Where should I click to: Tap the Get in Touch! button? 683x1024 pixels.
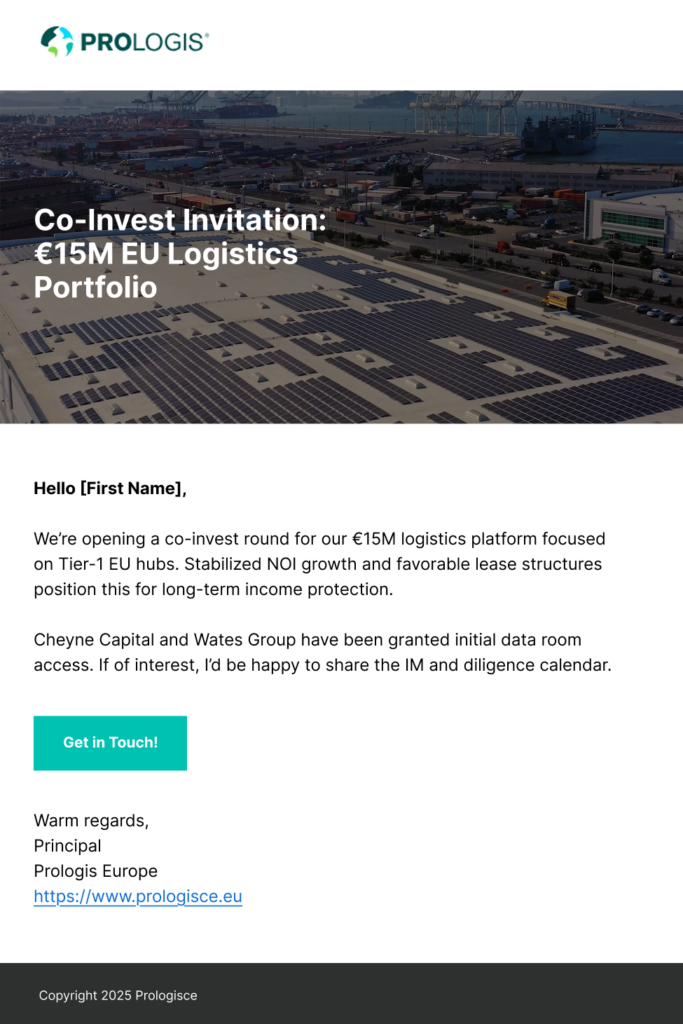tap(110, 743)
